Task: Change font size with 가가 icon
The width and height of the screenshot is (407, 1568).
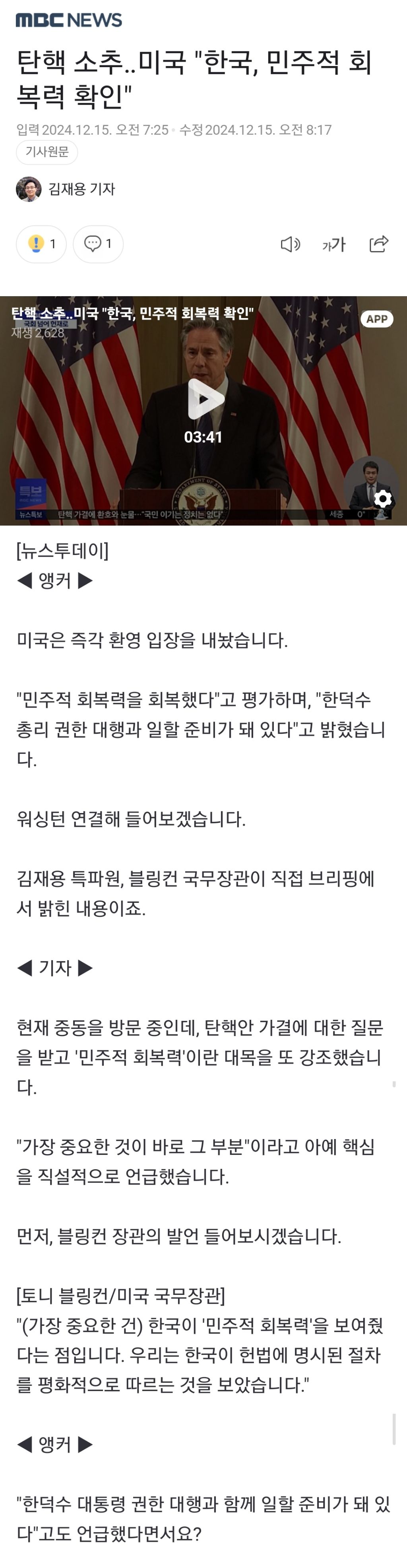Action: click(x=334, y=245)
